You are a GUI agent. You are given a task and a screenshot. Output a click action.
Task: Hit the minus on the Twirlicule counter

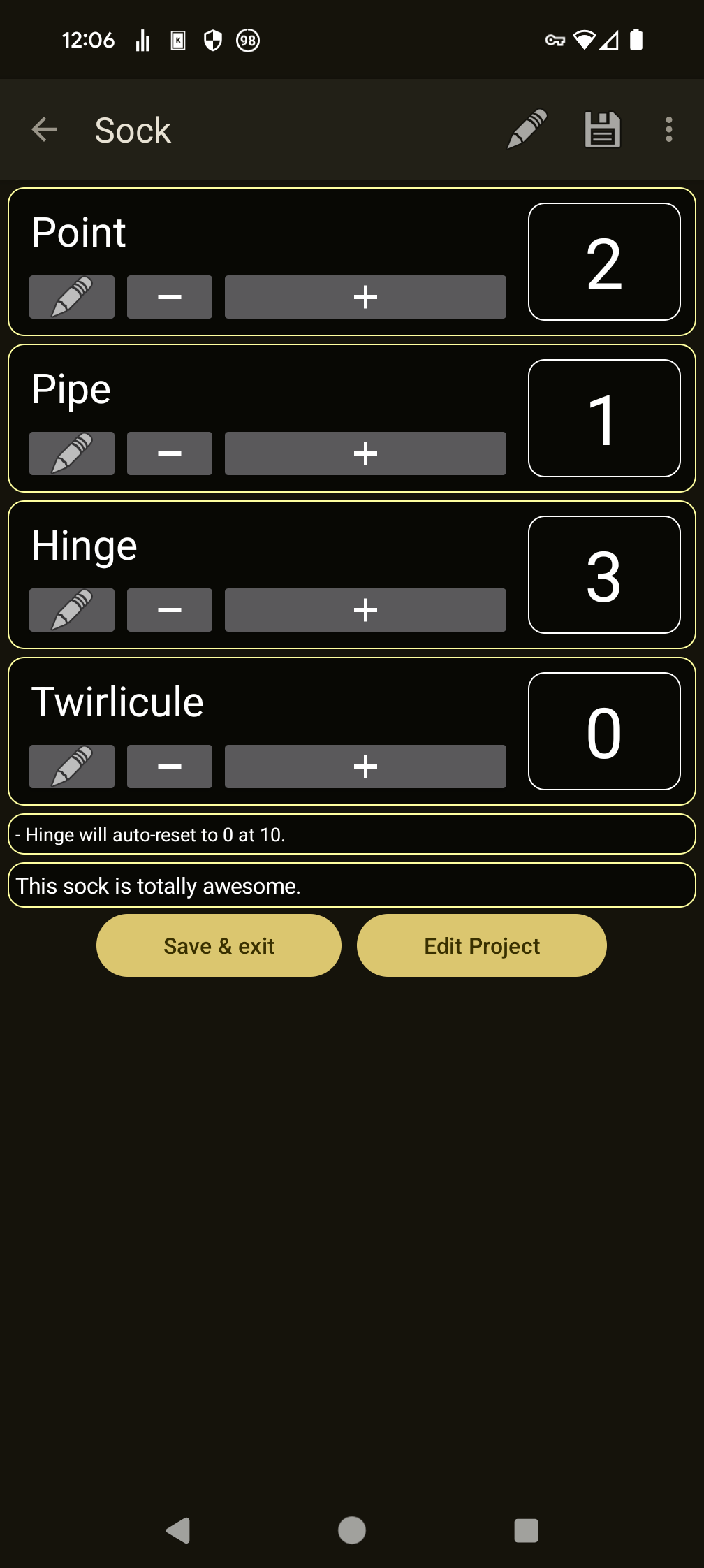coord(170,767)
